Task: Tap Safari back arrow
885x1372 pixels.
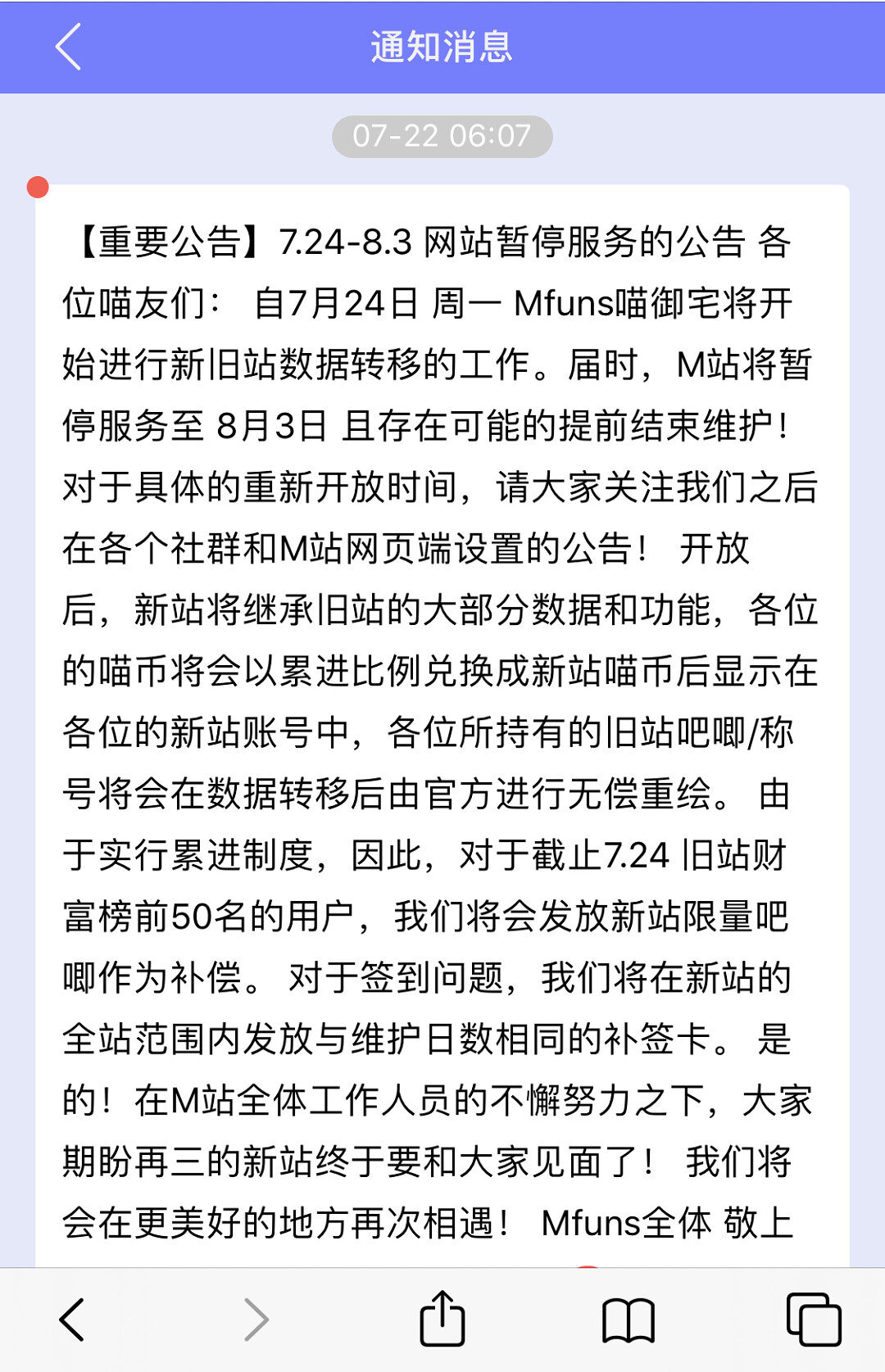Action: 72,1319
